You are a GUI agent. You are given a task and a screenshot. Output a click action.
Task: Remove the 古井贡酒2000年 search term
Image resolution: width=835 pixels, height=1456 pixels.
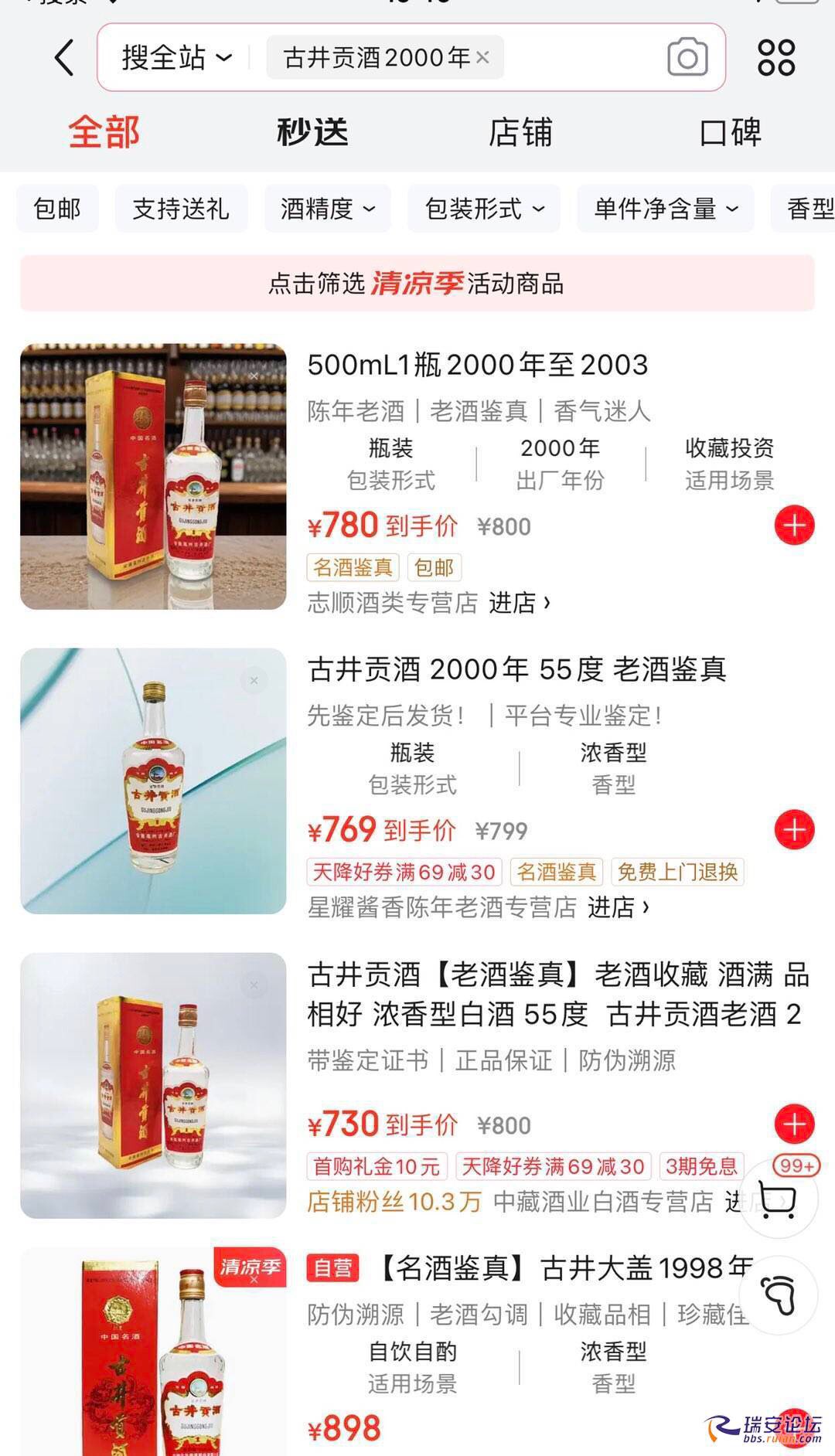coord(482,57)
